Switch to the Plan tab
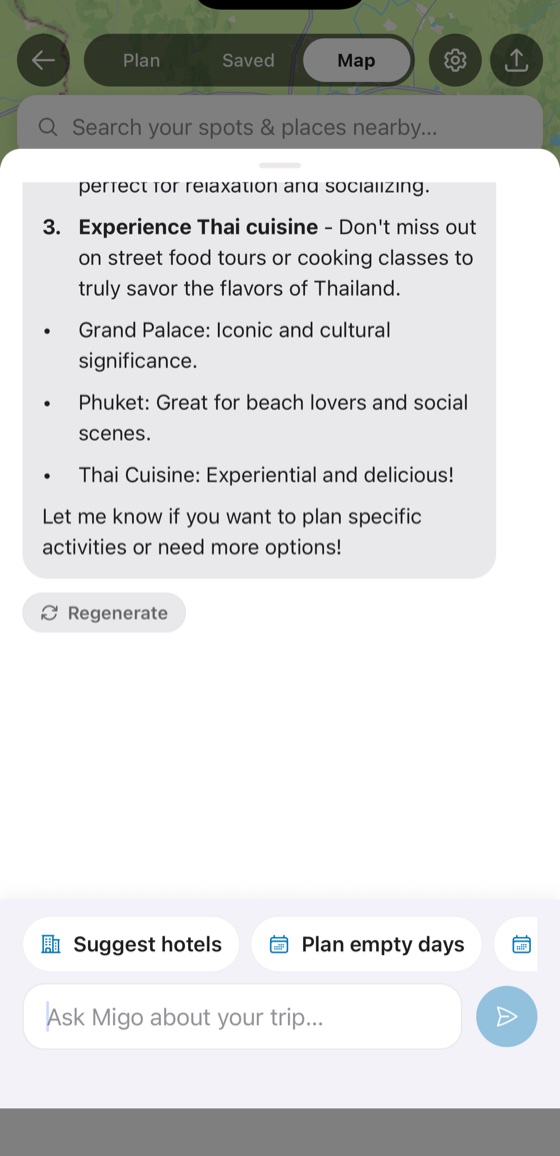 click(x=141, y=60)
